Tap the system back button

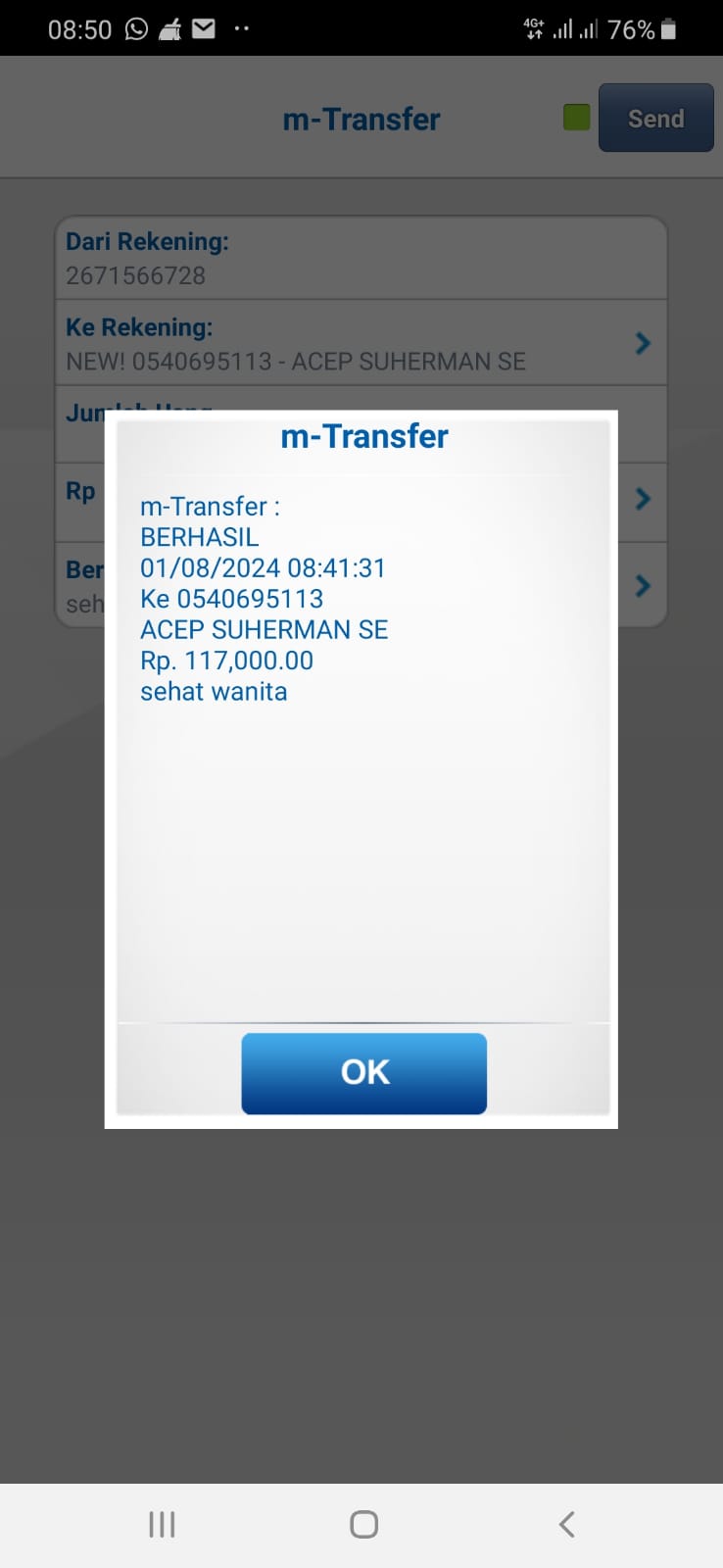(566, 1524)
